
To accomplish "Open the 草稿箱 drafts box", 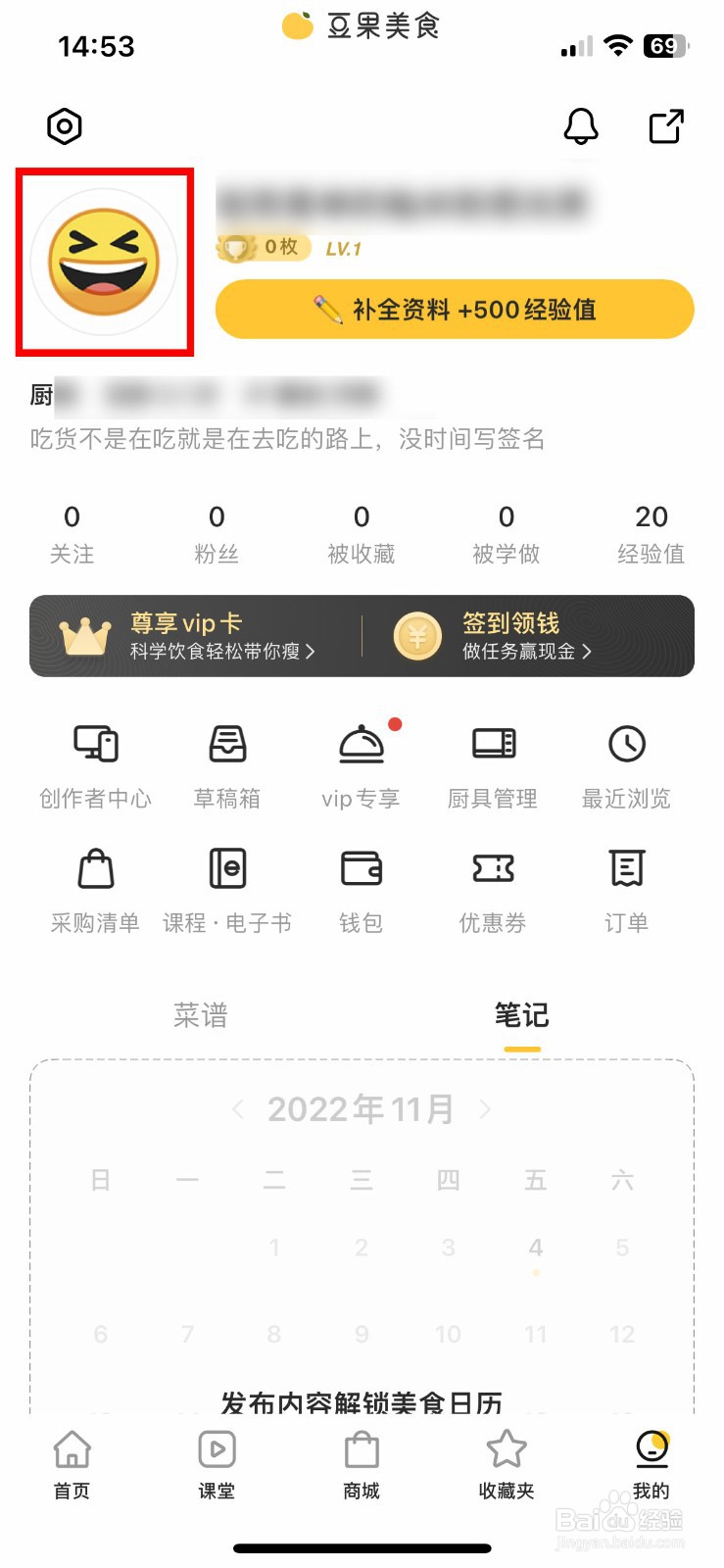I will [227, 764].
